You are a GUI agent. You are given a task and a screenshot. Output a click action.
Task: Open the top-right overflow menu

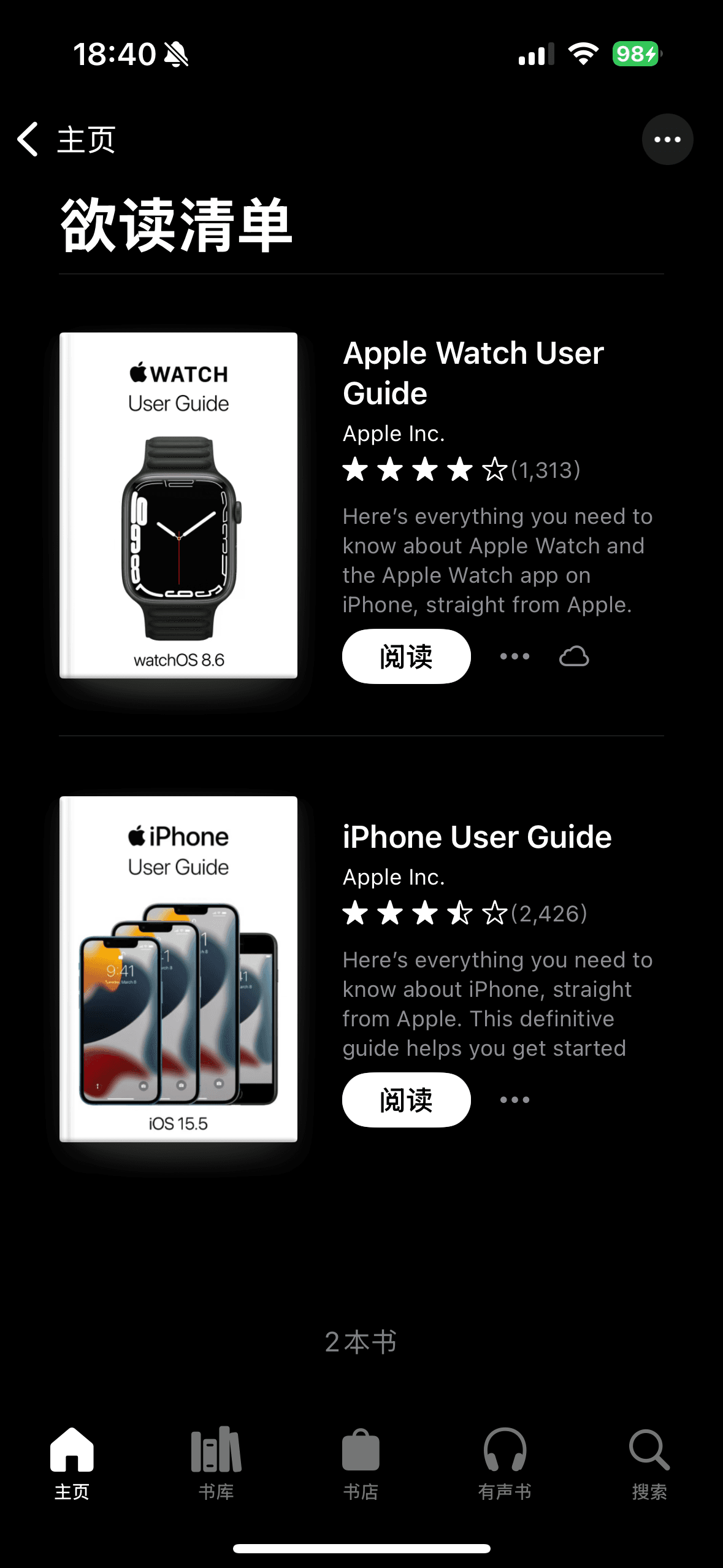click(667, 139)
